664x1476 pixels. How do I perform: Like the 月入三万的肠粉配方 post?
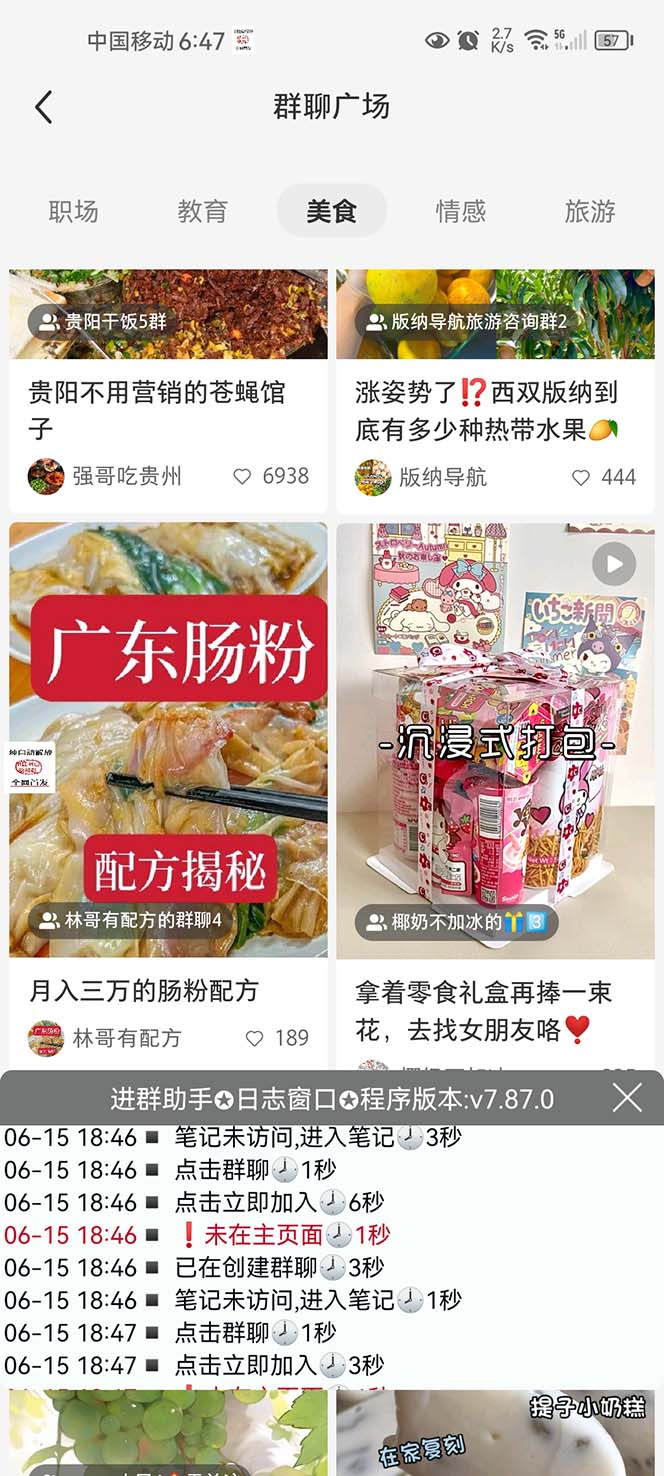[x=255, y=1038]
